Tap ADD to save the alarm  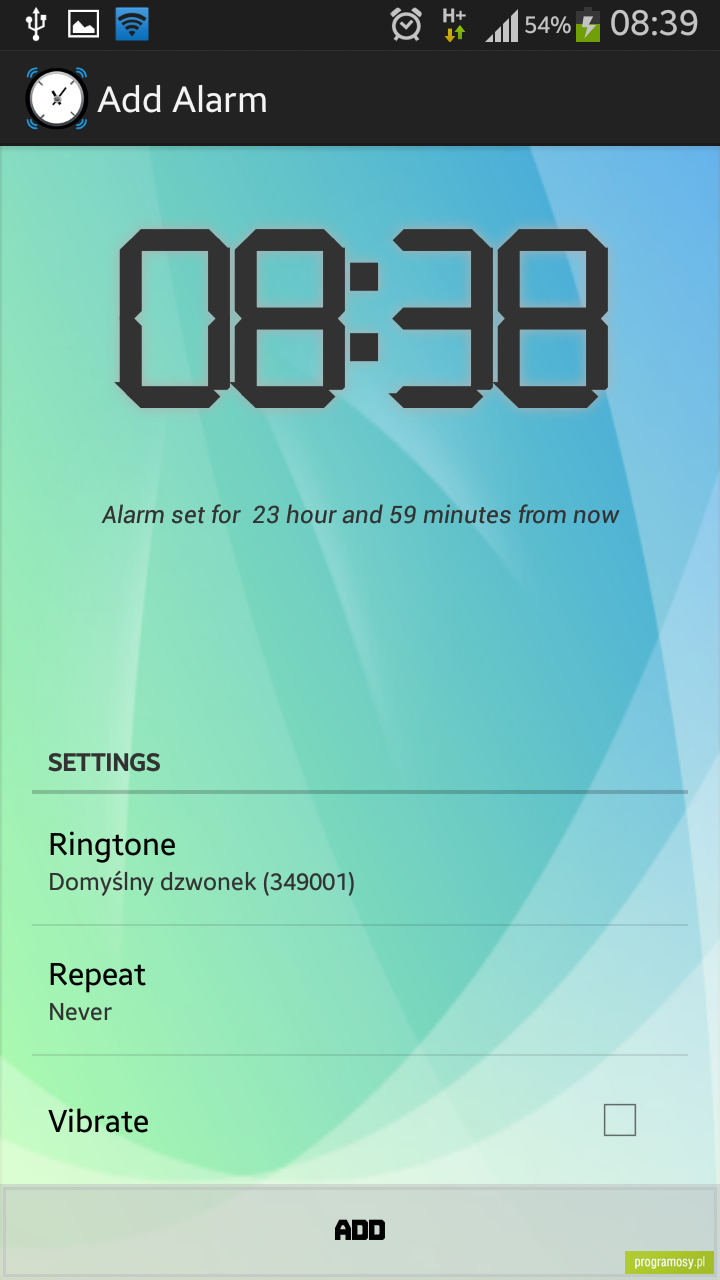(360, 1230)
